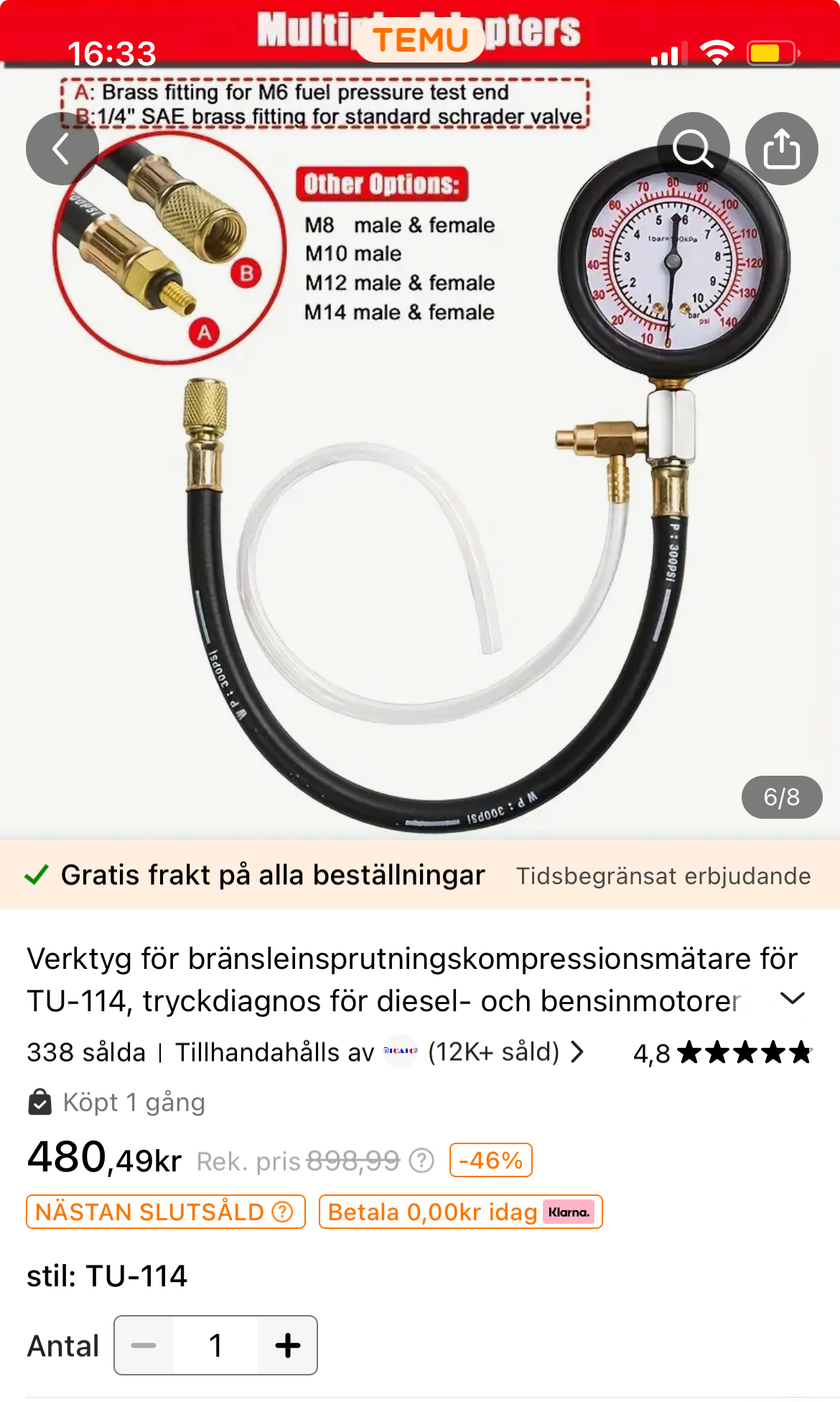Decrease quantity with the minus button
The height and width of the screenshot is (1402, 840).
coord(144,1345)
